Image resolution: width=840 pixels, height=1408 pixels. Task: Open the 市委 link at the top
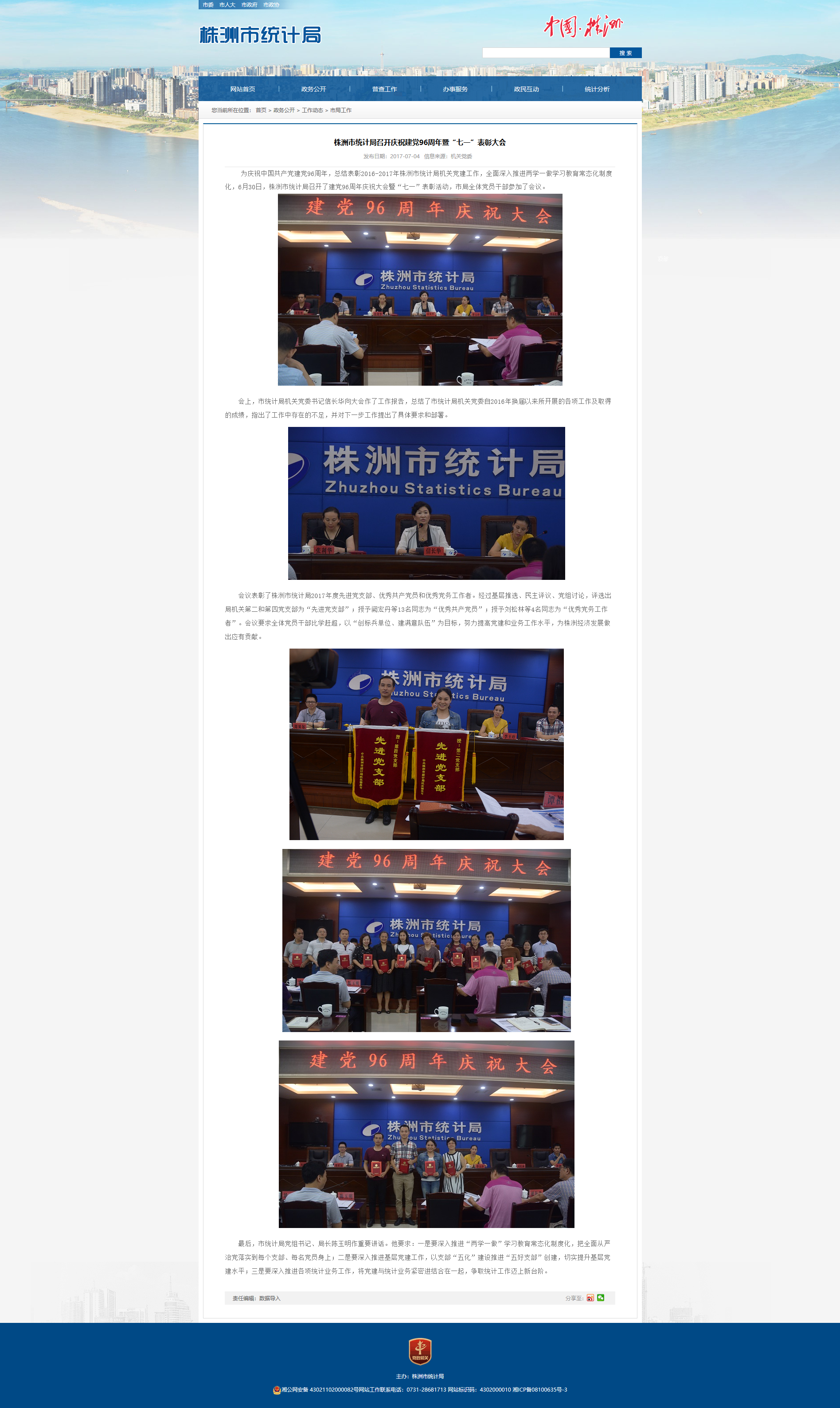[208, 4]
